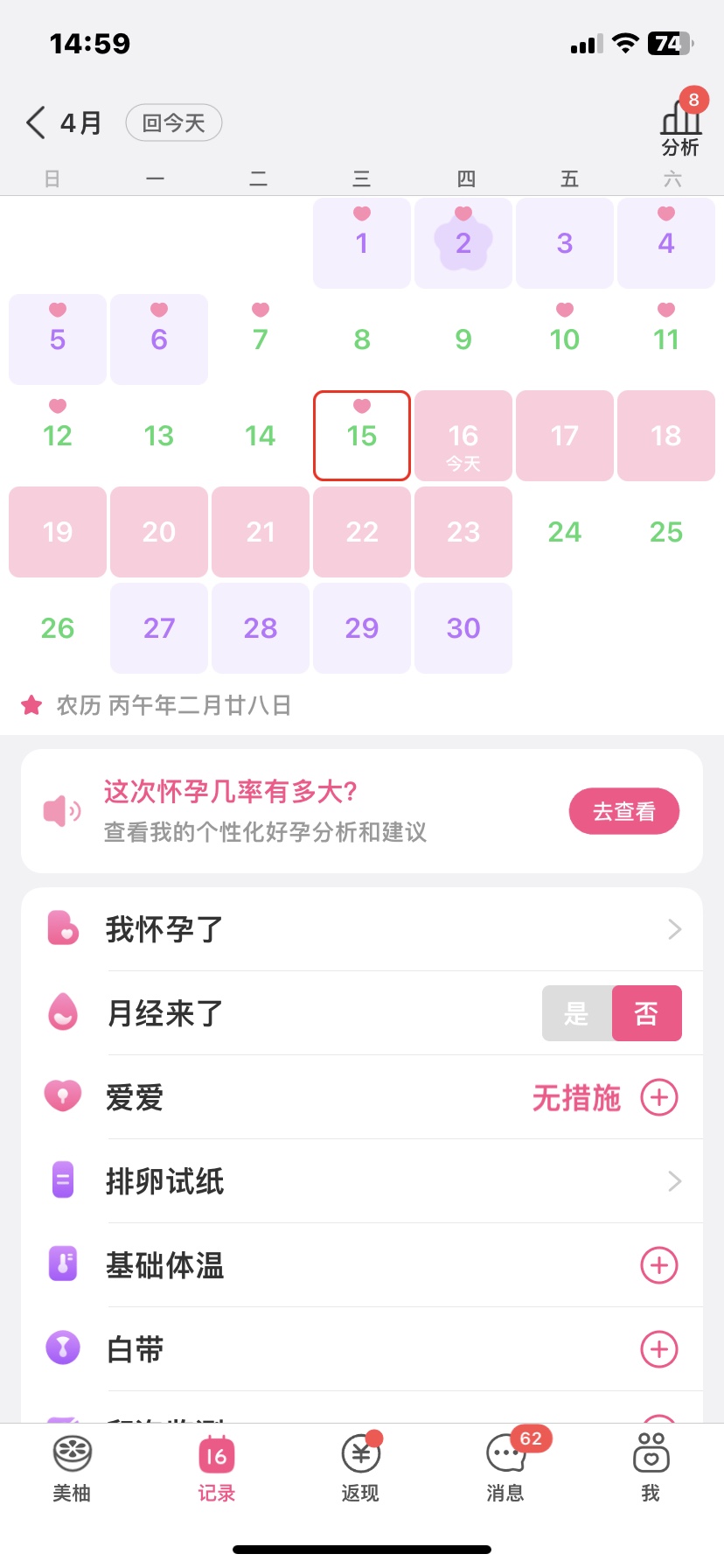This screenshot has width=724, height=1568.
Task: Switch to the 记录 tab
Action: click(217, 1468)
